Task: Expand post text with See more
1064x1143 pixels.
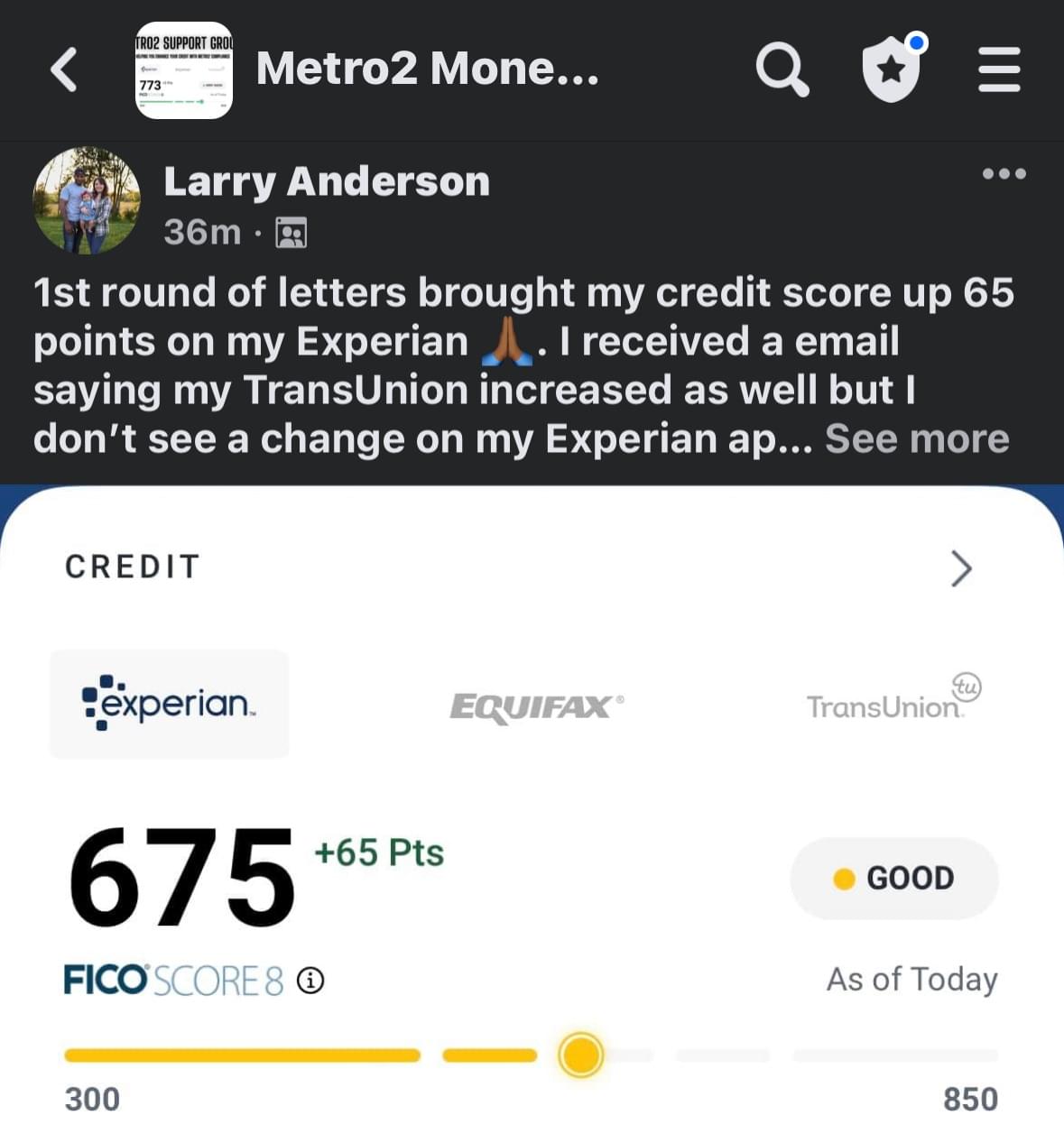Action: coord(917,439)
